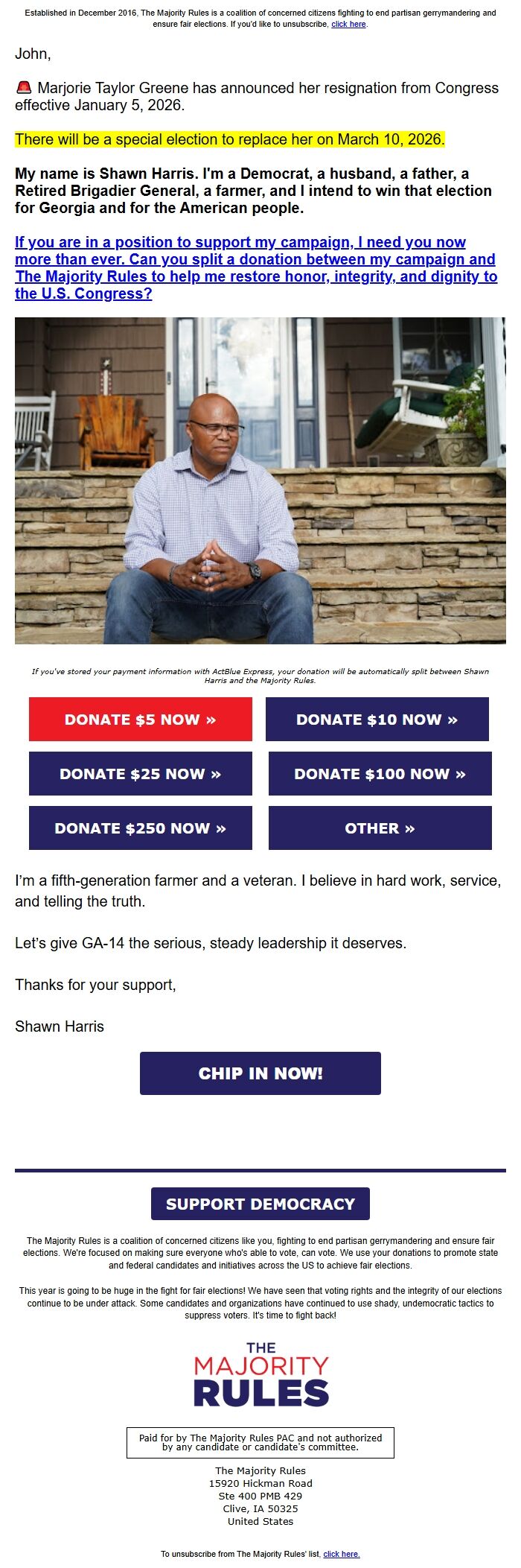Tap Donate $100 Now
Viewport: 521px width, 1568px height.
click(380, 774)
